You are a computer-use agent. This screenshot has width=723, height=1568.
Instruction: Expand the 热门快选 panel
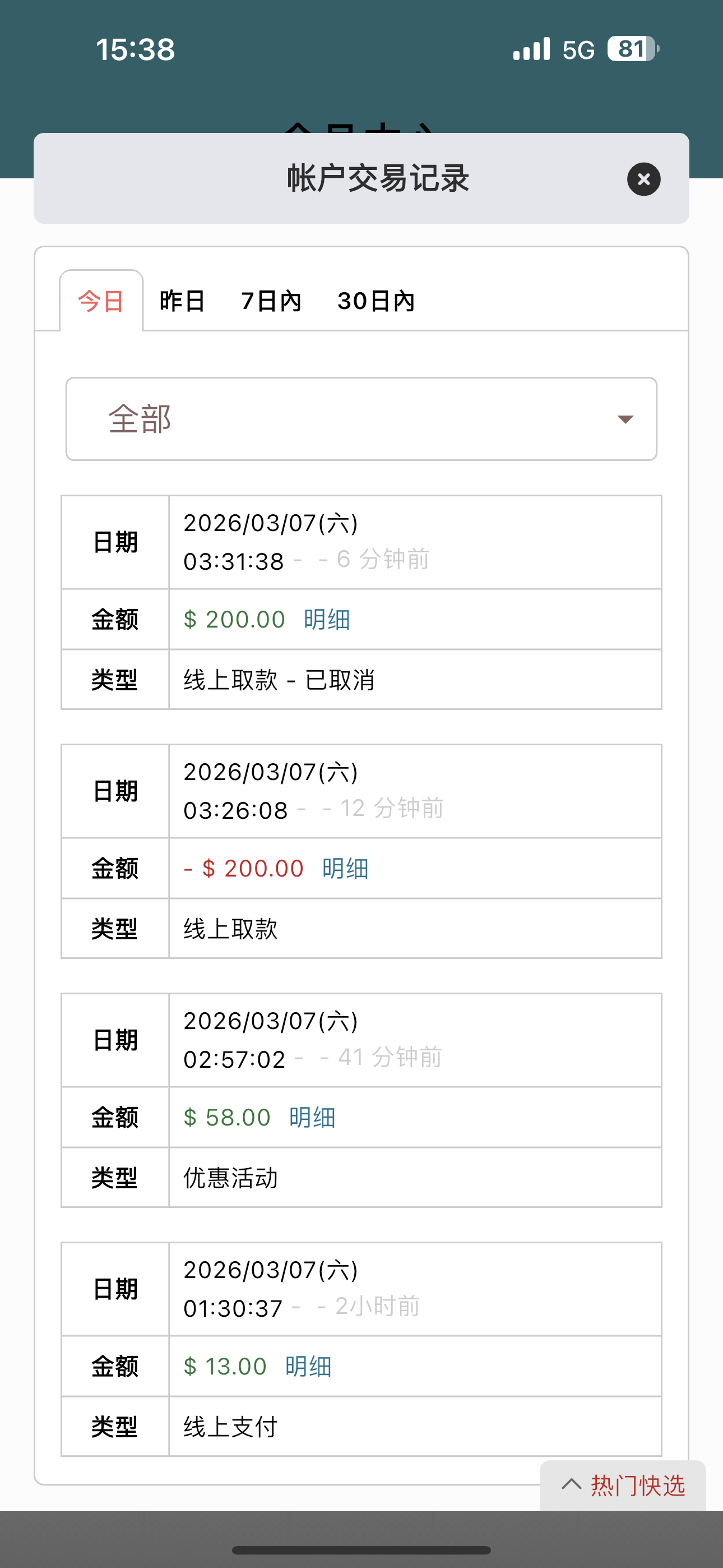[623, 1486]
